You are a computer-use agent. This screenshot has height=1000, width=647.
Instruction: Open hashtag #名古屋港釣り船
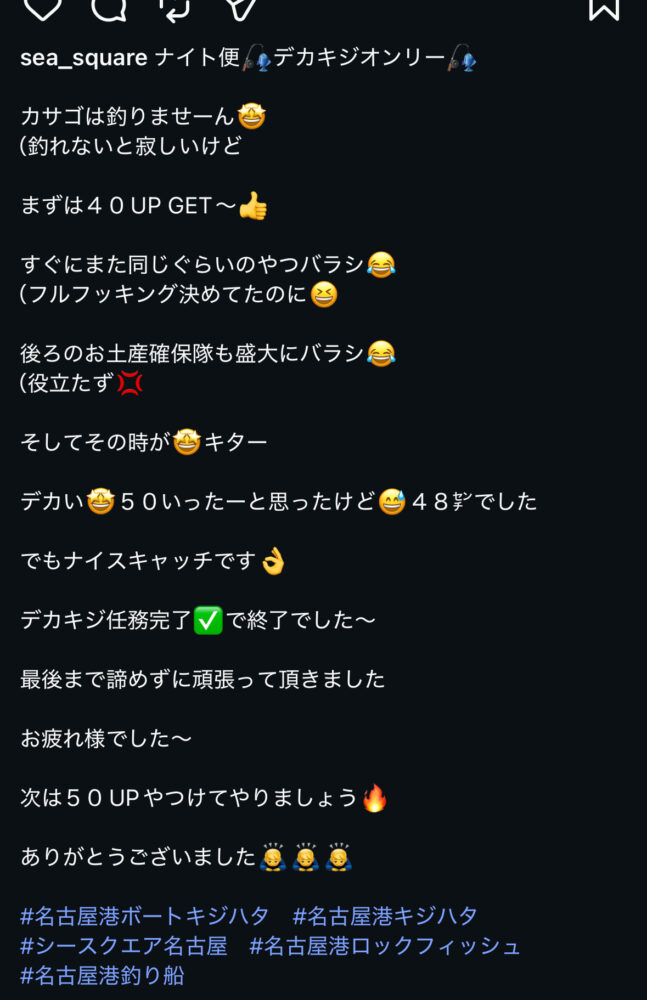click(102, 976)
